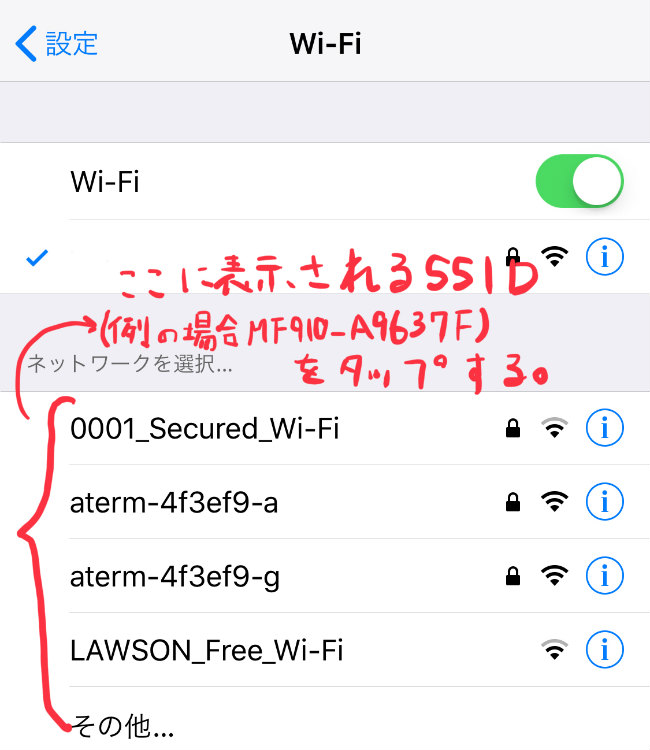The image size is (650, 750).
Task: Open info icon for 0001_Secured_Wi-Fi
Action: pyautogui.click(x=605, y=429)
